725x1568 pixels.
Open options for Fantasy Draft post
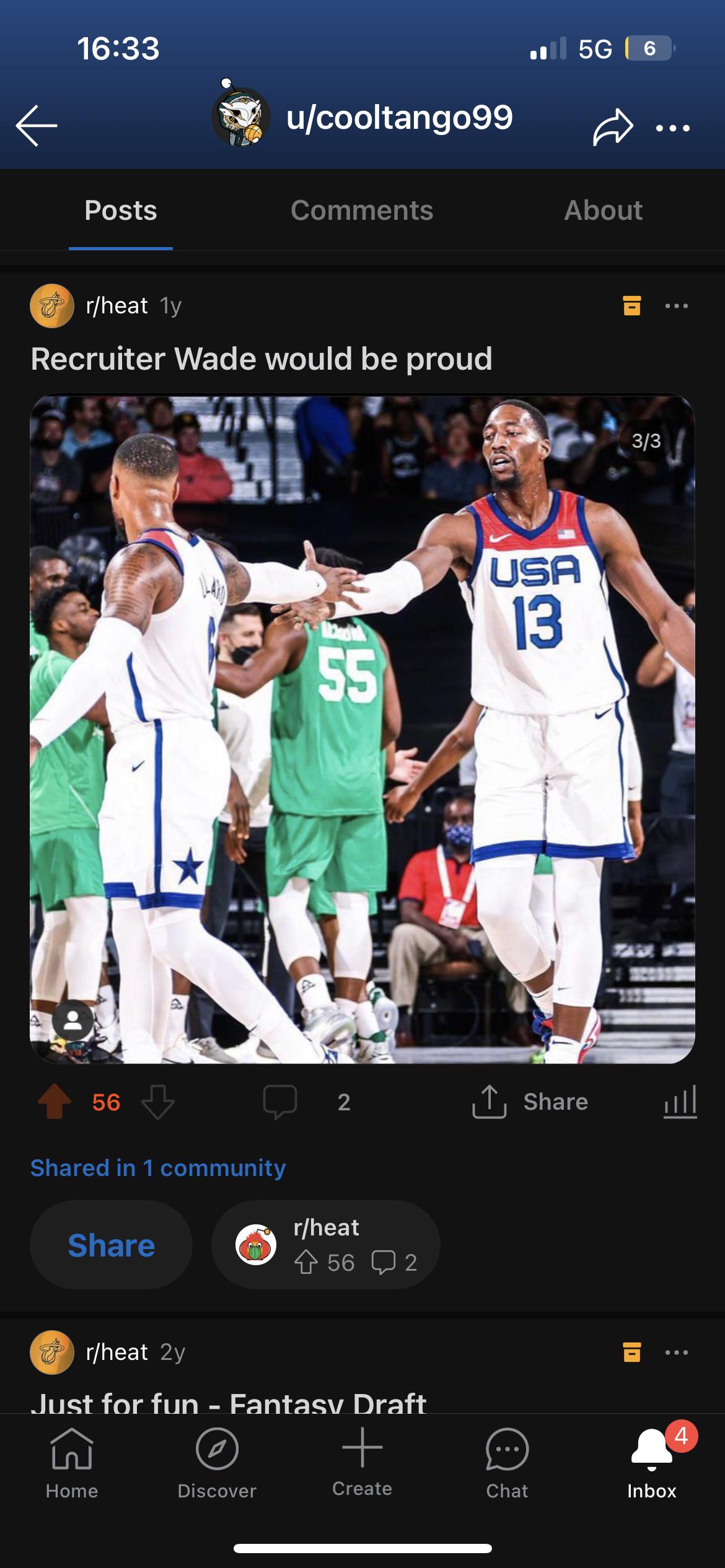[x=676, y=1352]
